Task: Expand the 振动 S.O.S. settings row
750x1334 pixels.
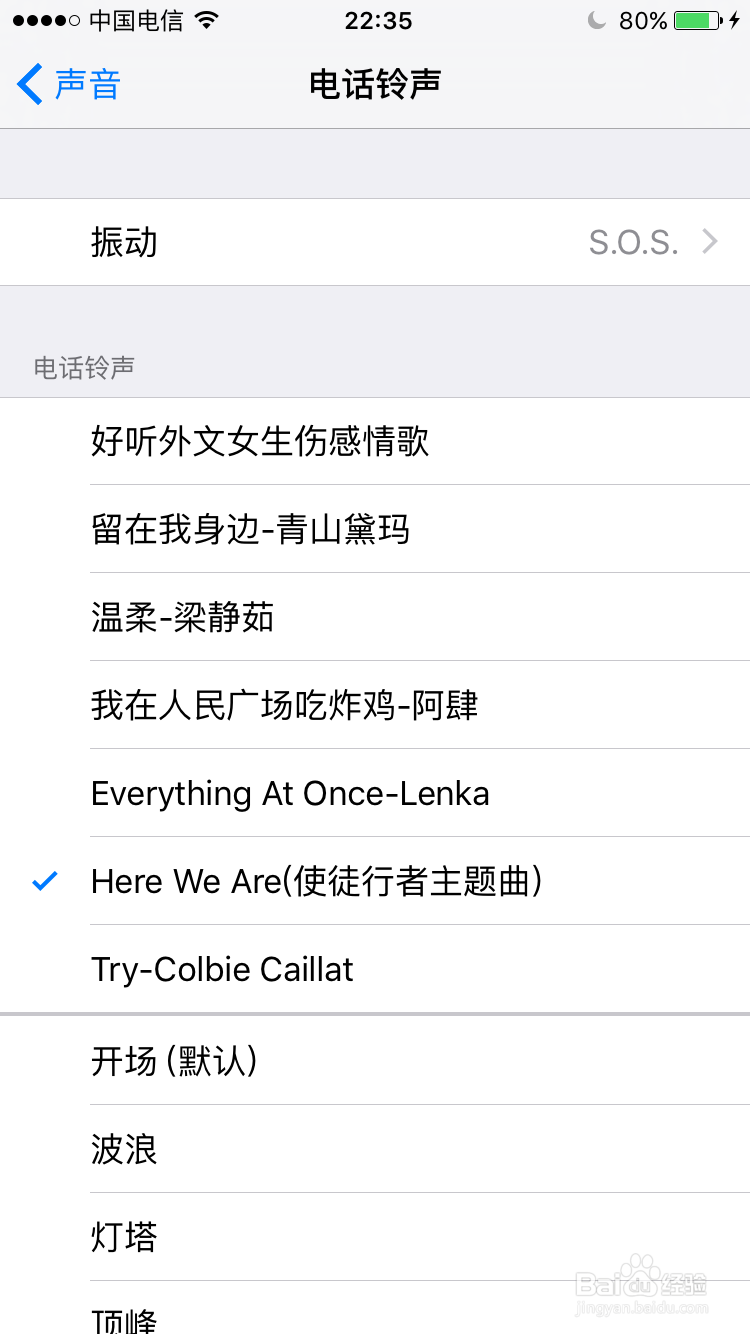Action: coord(375,242)
